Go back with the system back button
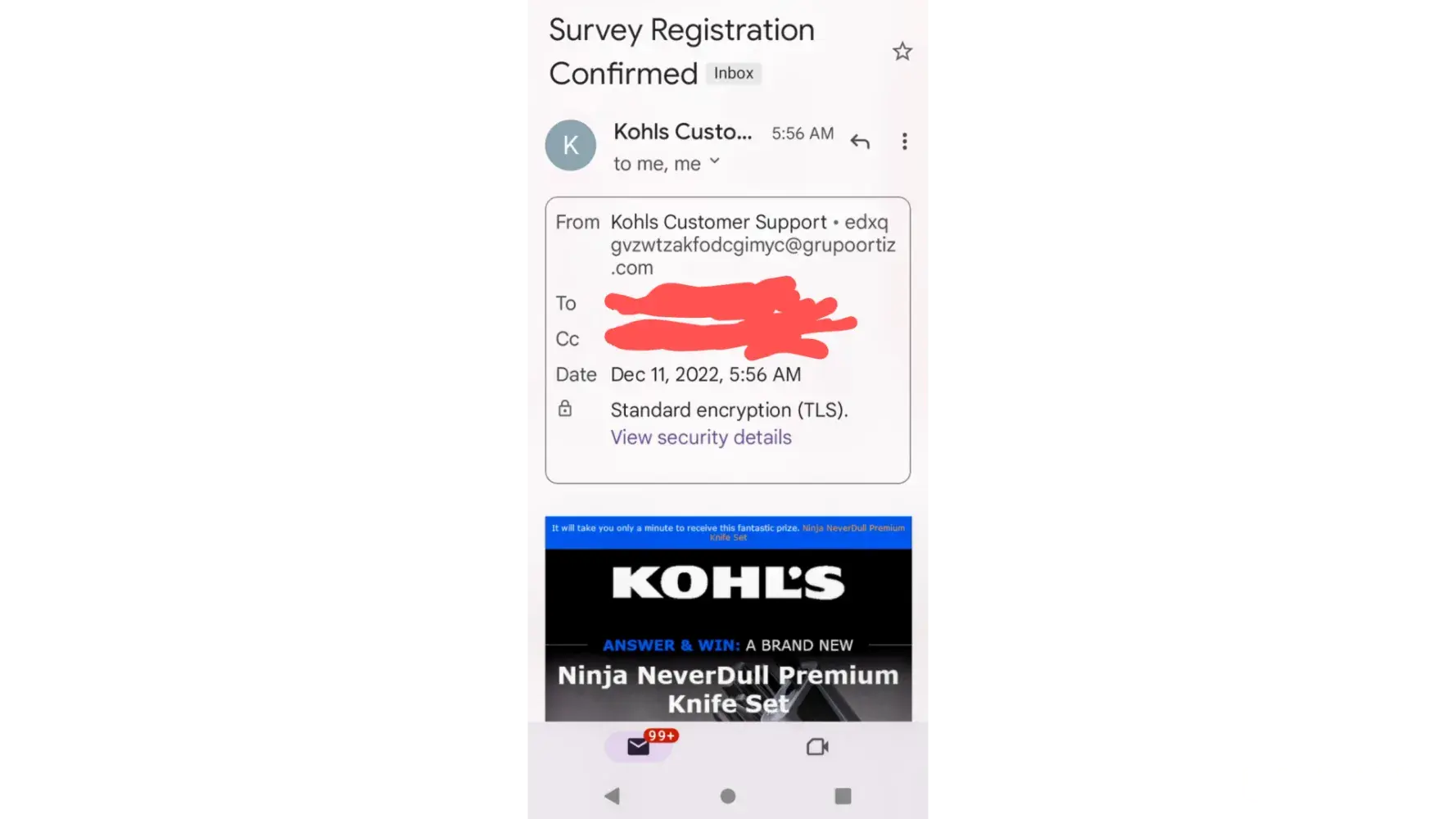 [612, 795]
